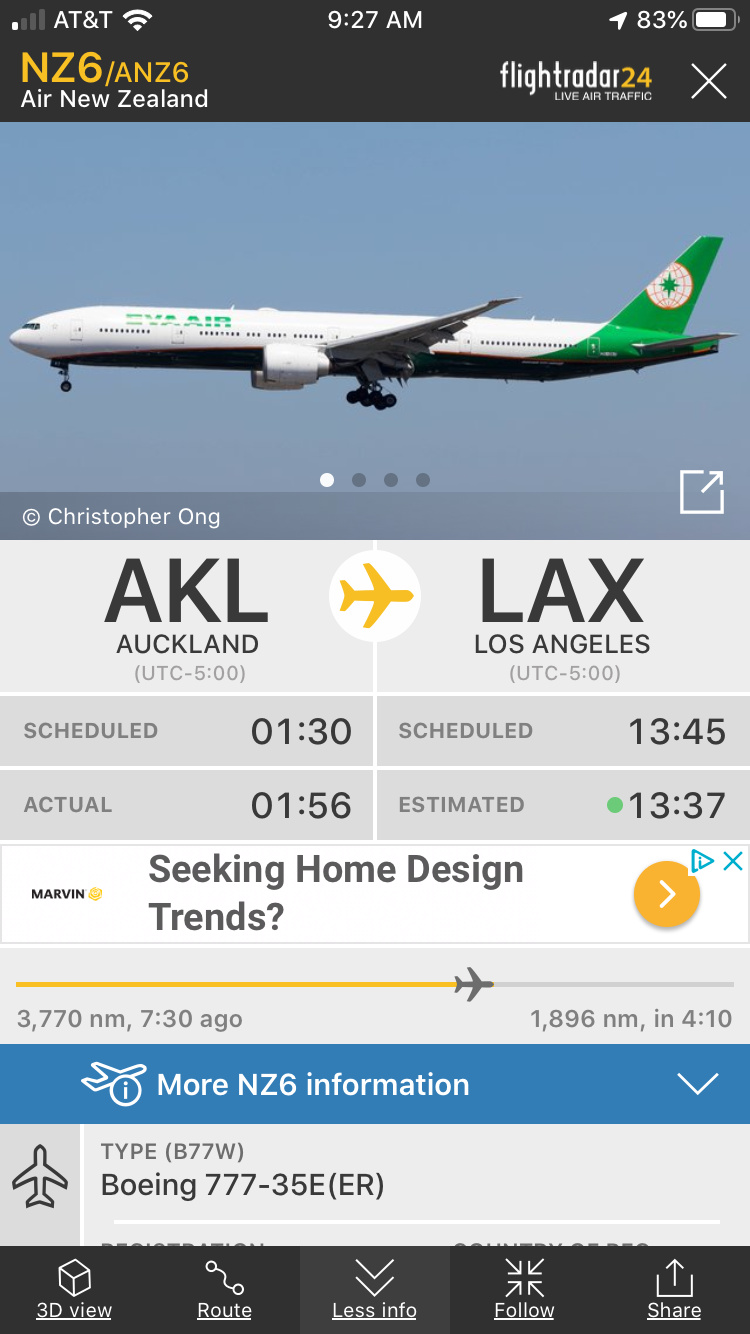Open the Marvin home design ad arrow

666,893
